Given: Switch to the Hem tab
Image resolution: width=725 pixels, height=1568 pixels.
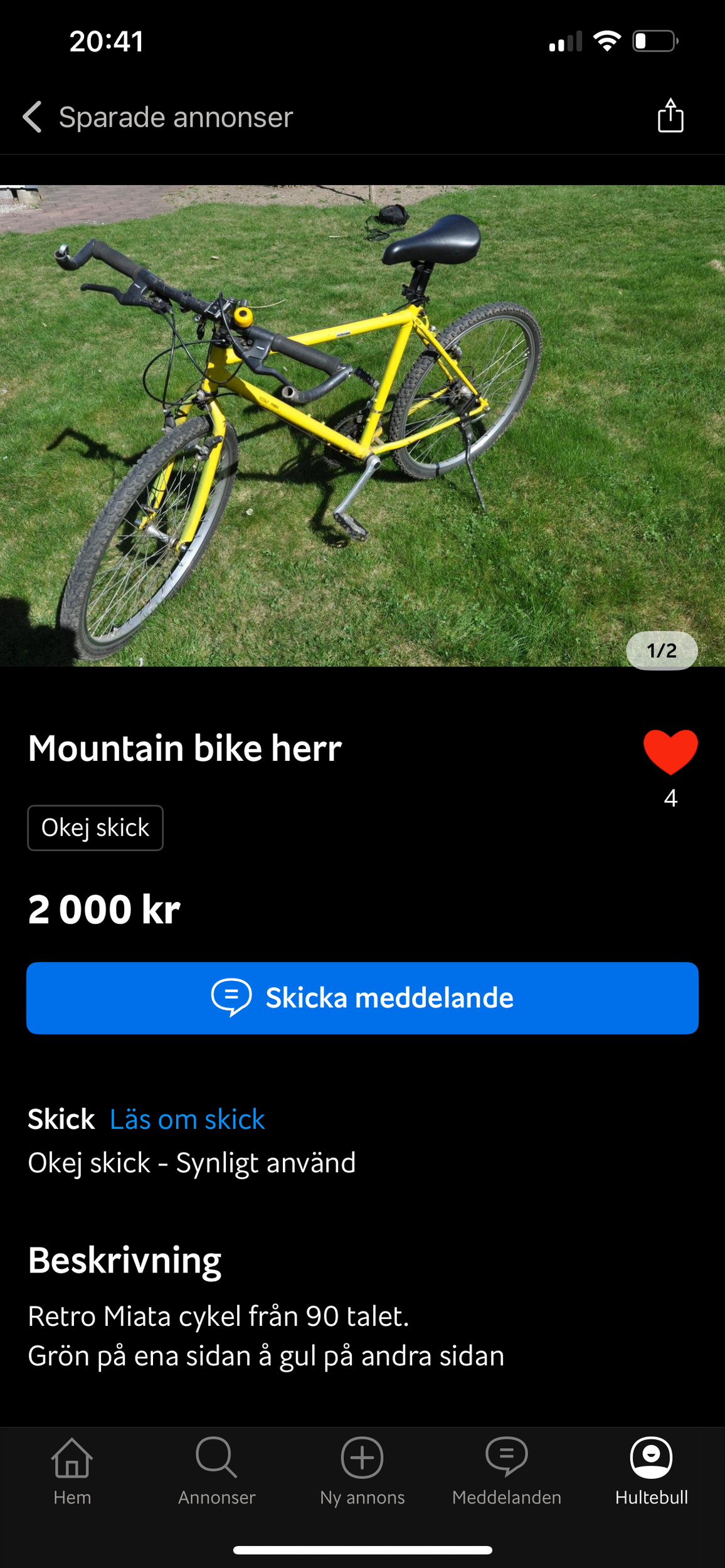Looking at the screenshot, I should point(72,1471).
